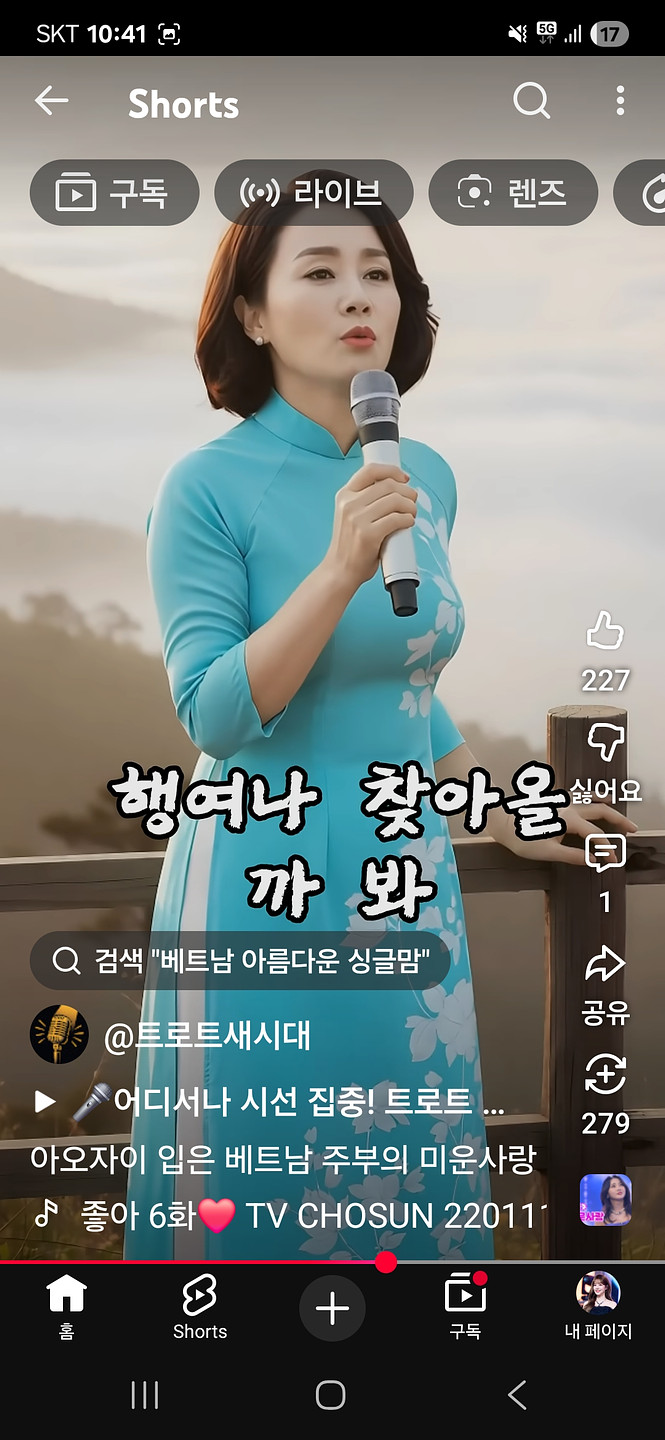Open the sound thumbnail for this Short
Screen dimensions: 665x1440
click(605, 1200)
